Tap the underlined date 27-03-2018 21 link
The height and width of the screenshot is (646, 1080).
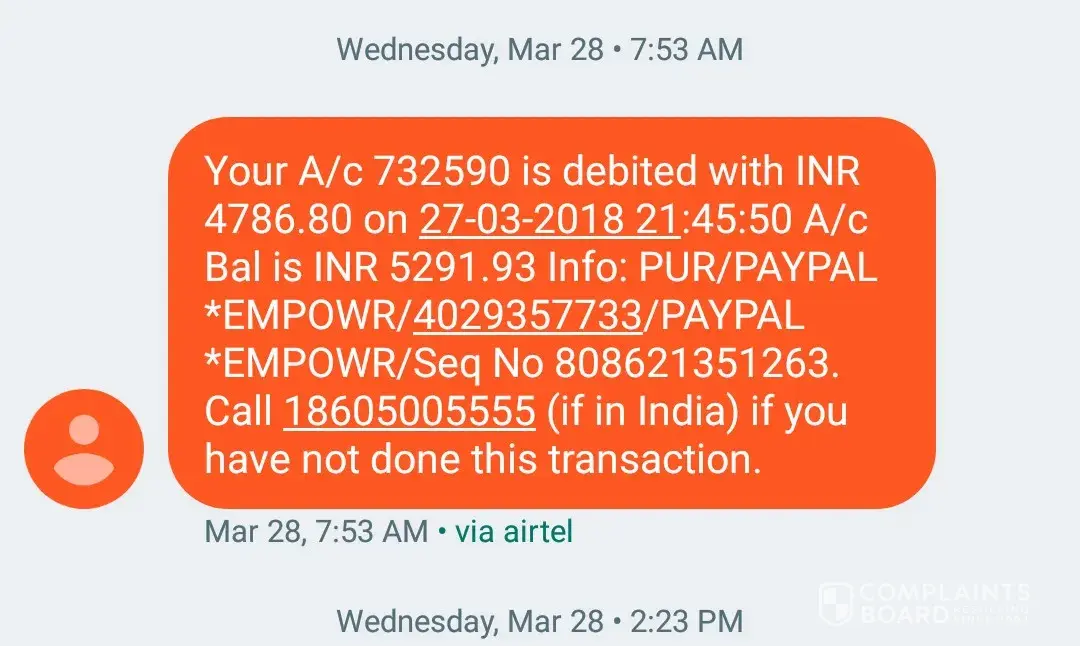pyautogui.click(x=549, y=220)
